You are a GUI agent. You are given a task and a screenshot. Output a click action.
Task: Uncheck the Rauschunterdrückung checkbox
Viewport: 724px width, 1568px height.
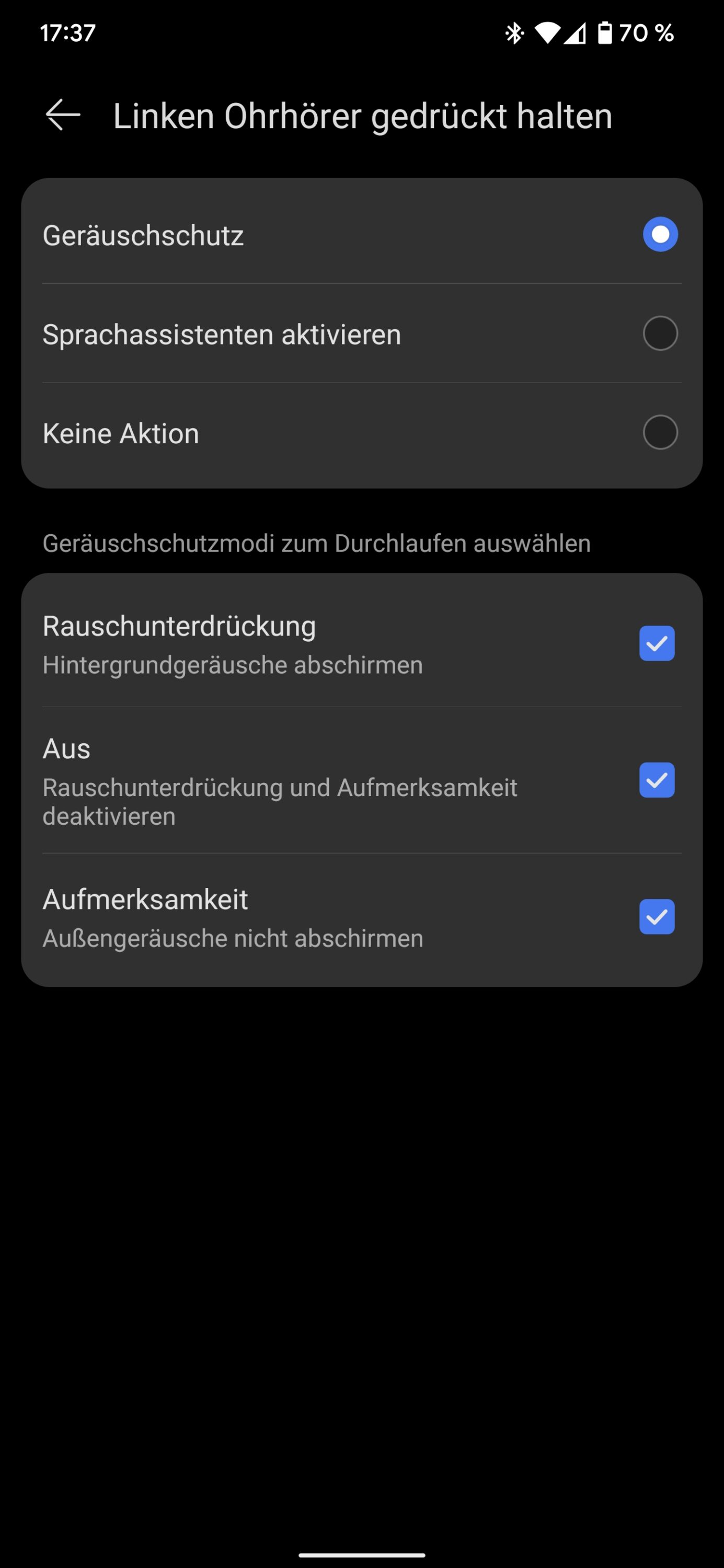tap(657, 643)
